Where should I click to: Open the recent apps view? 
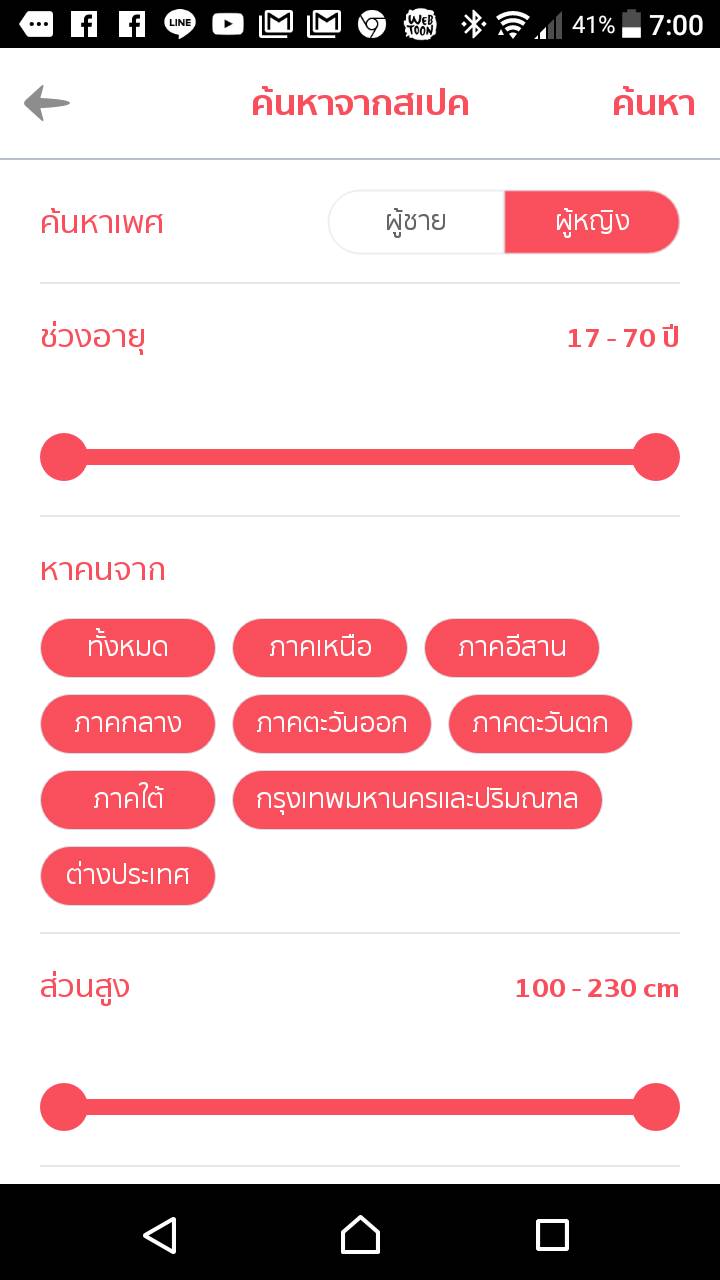tap(552, 1234)
